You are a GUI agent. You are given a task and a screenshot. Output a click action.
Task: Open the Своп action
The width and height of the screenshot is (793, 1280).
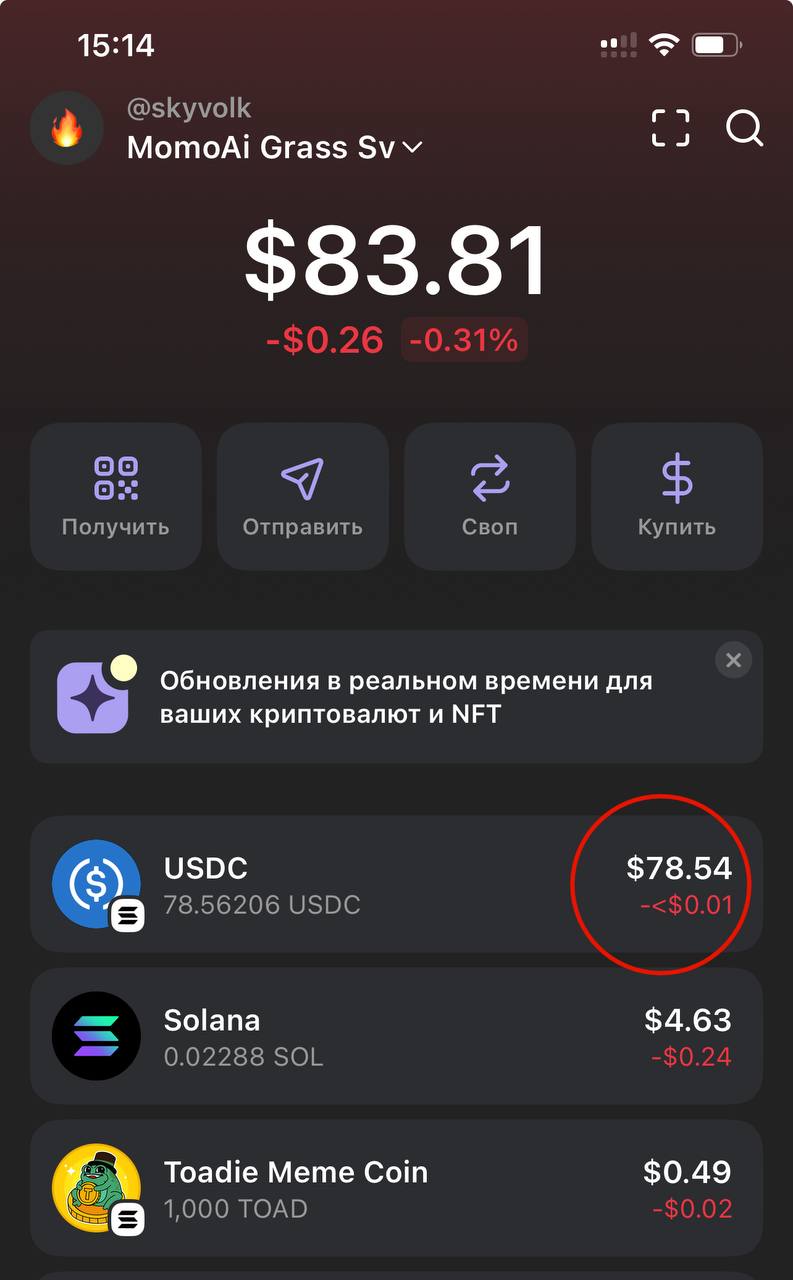pyautogui.click(x=490, y=496)
